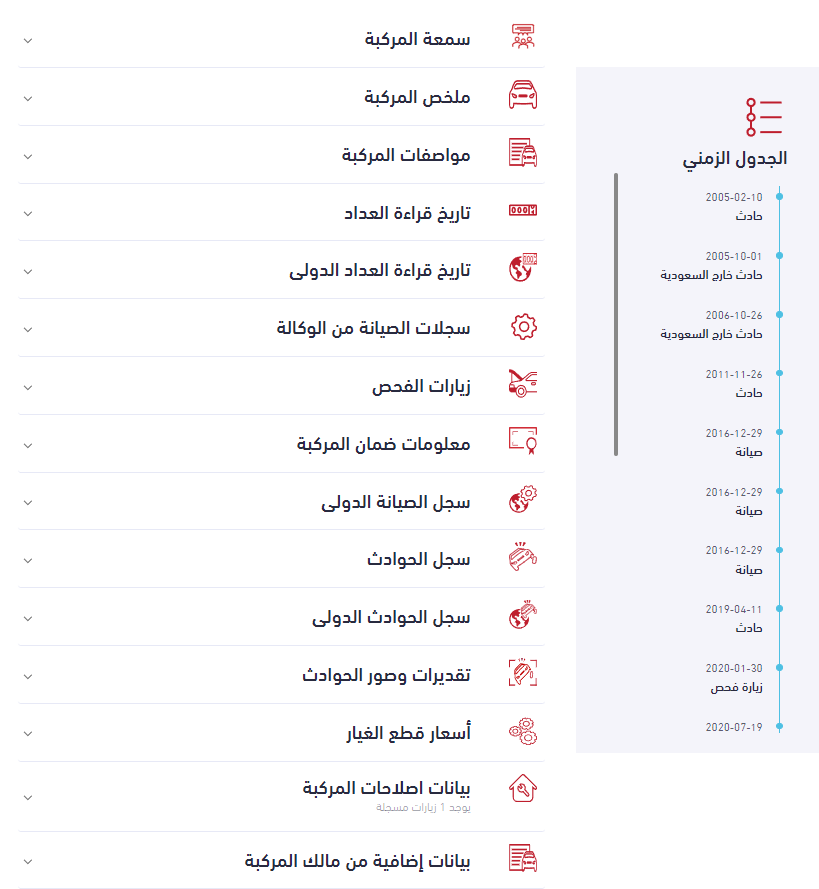Open سجل الصيانة الدولى section
The width and height of the screenshot is (819, 889).
coord(396,503)
